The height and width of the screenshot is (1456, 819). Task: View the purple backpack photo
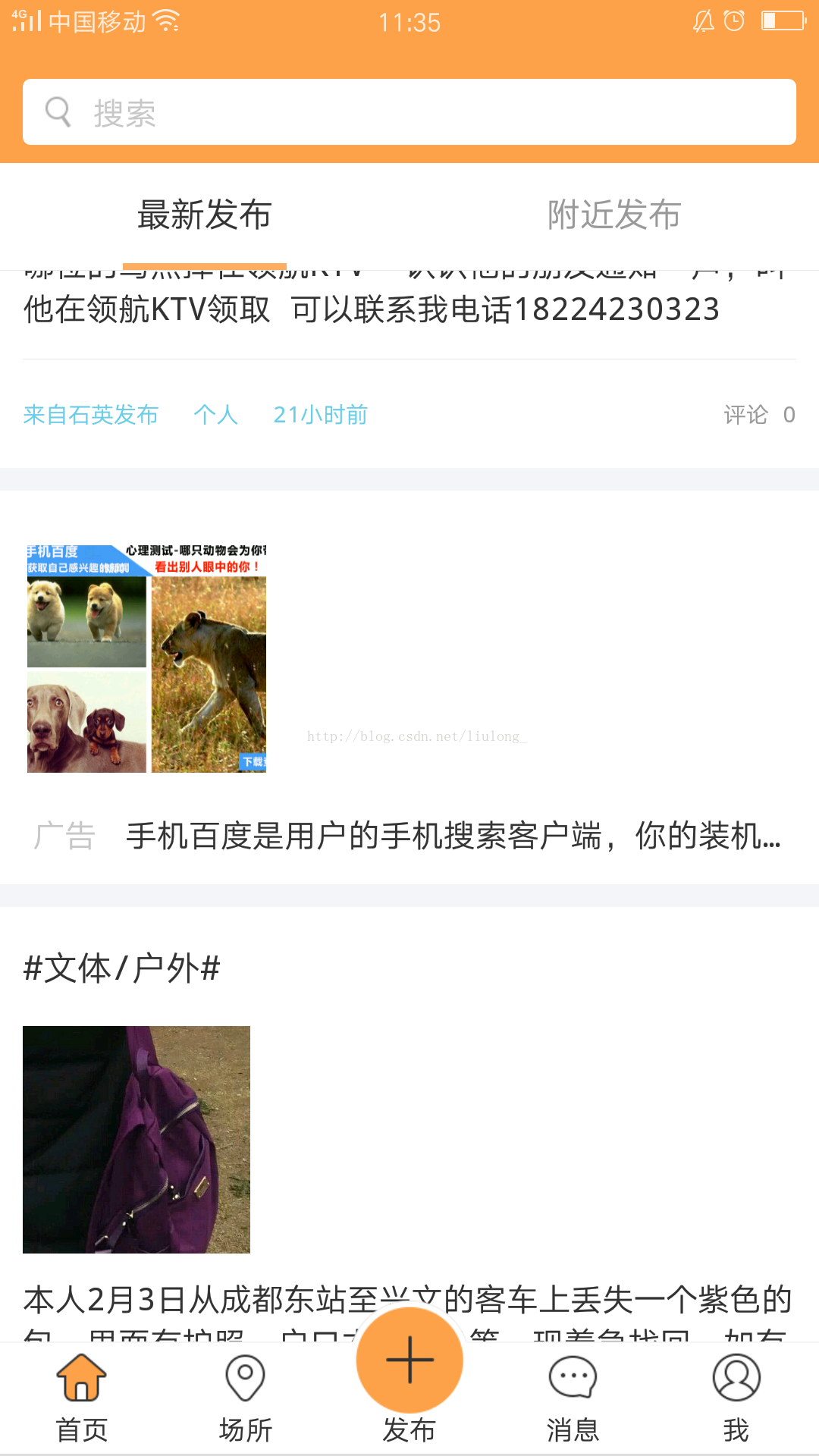pyautogui.click(x=136, y=1139)
